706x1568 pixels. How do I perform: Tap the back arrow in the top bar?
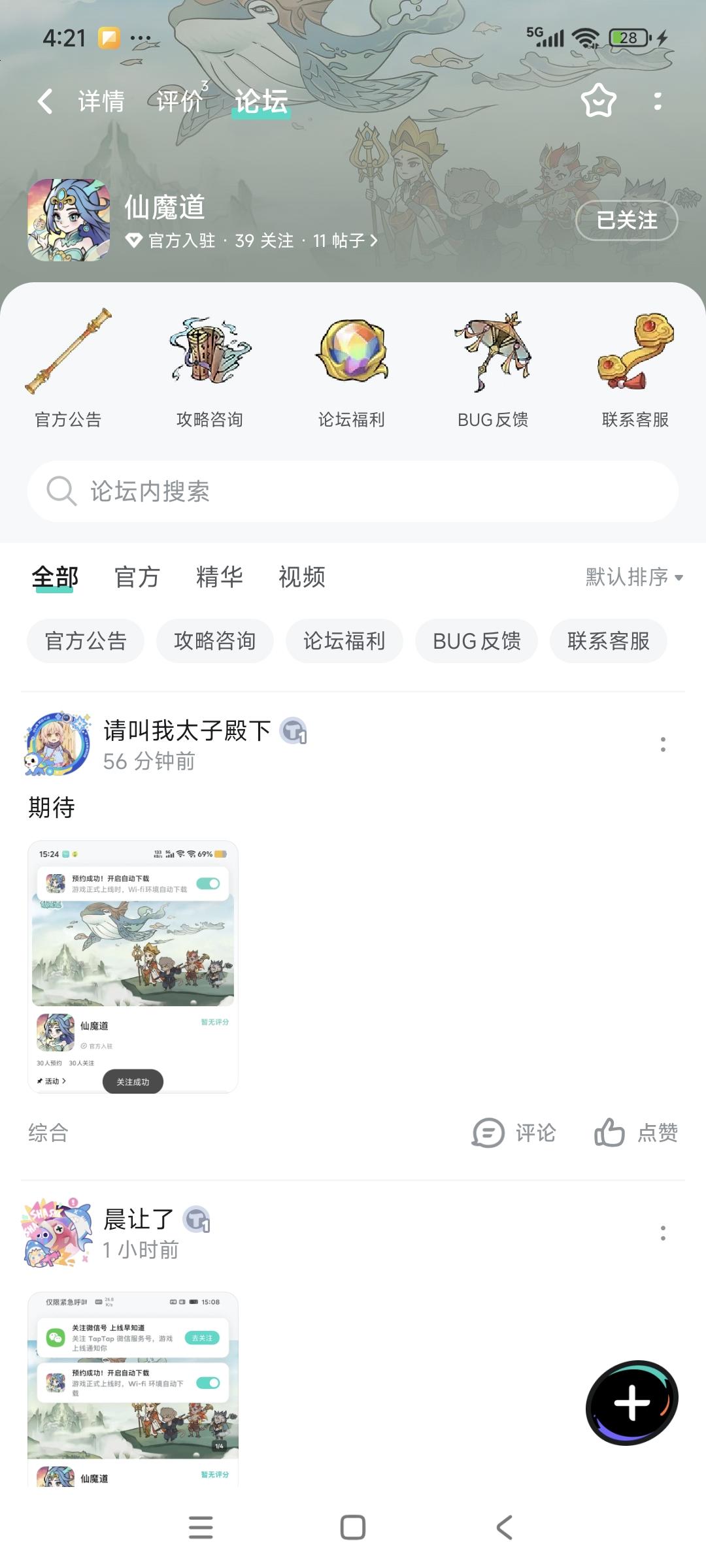click(43, 101)
